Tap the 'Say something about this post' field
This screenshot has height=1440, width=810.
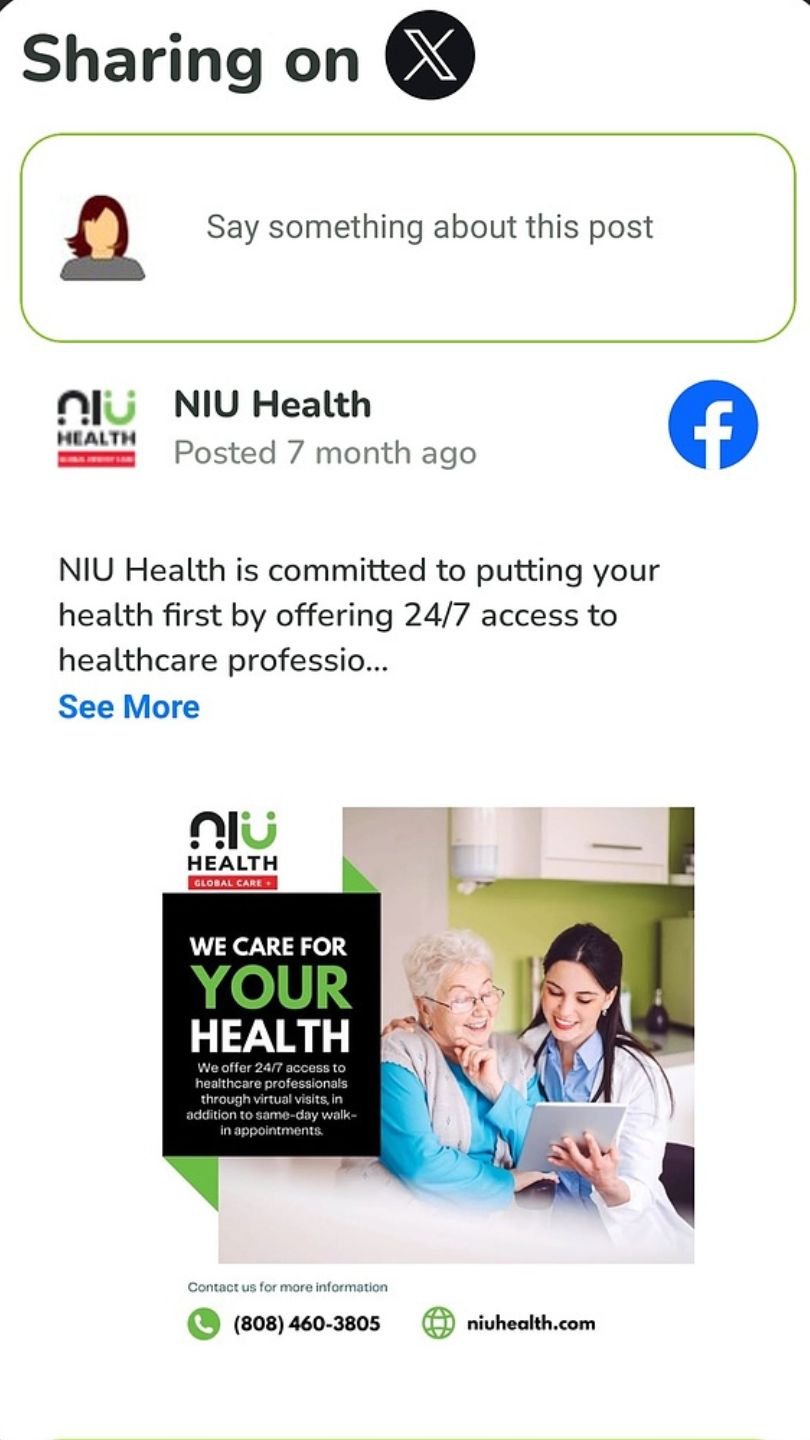coord(430,228)
